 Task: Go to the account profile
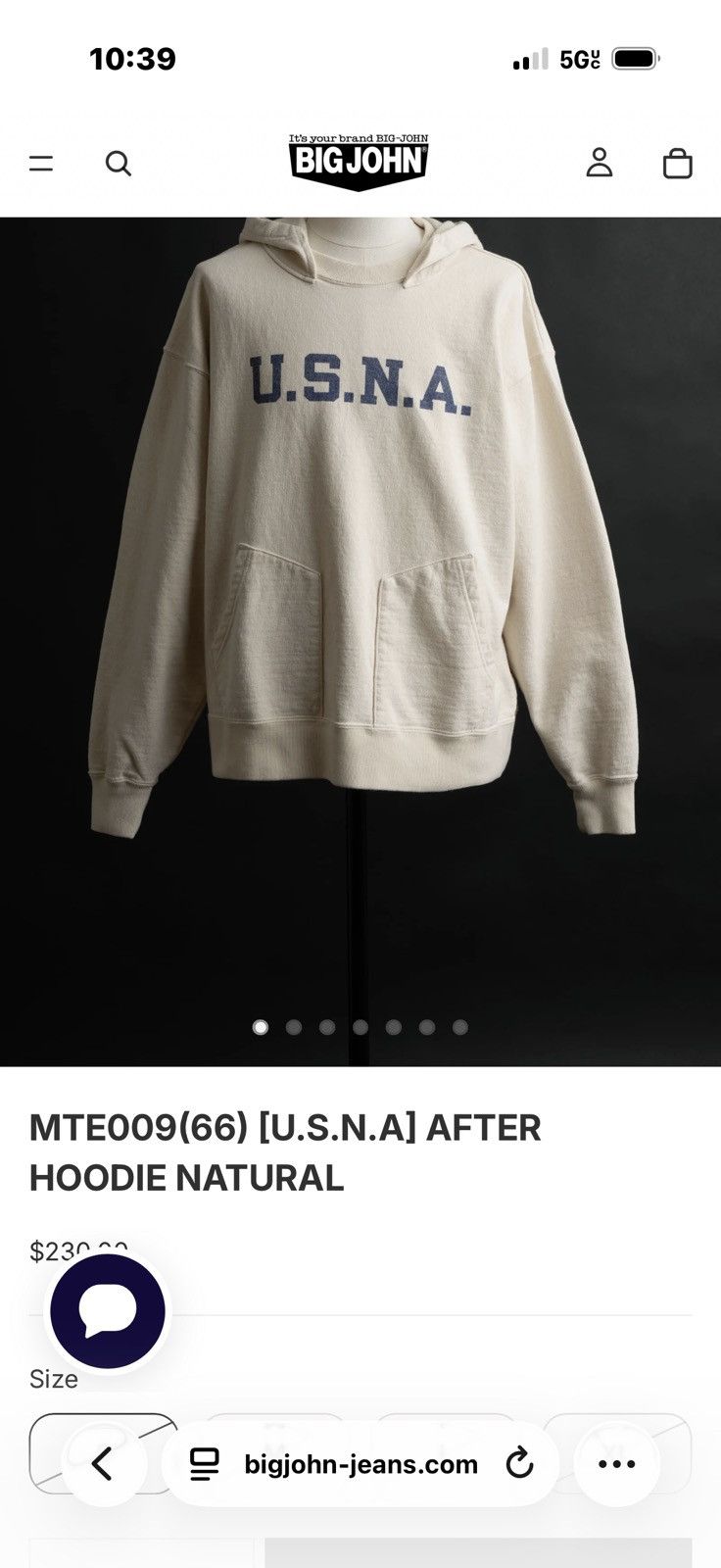click(x=600, y=163)
